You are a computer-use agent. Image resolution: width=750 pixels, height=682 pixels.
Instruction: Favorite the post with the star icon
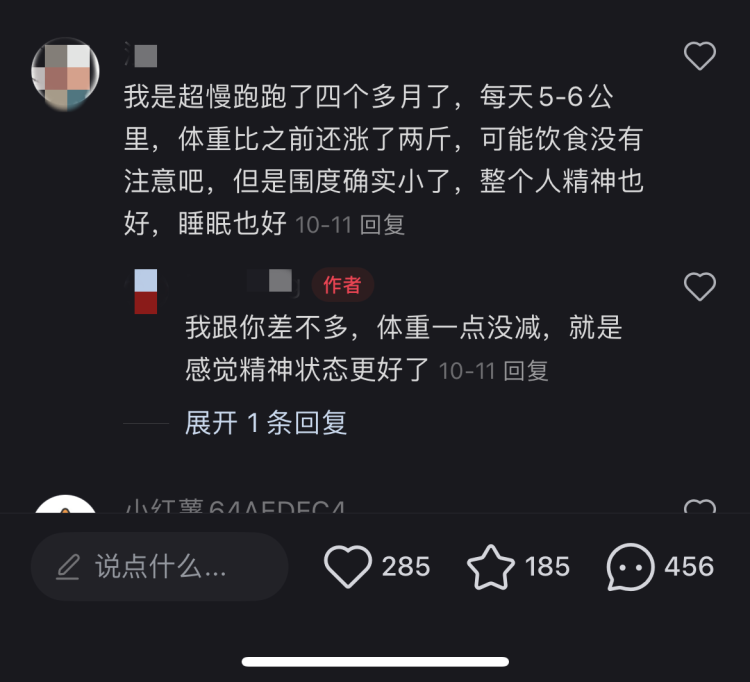coord(491,567)
